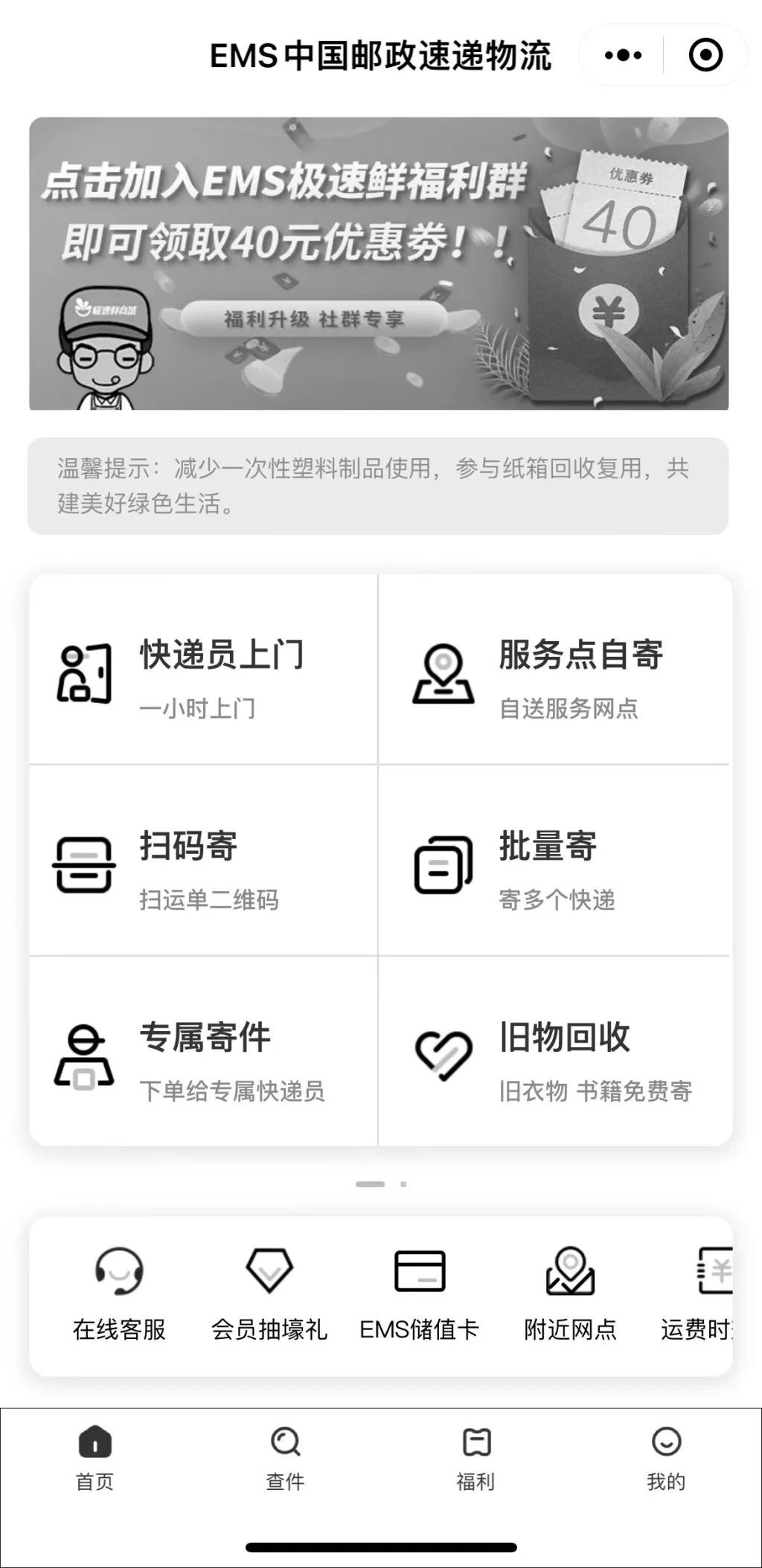Open 扫码寄 scan to ship
Image resolution: width=762 pixels, height=1568 pixels.
click(203, 863)
